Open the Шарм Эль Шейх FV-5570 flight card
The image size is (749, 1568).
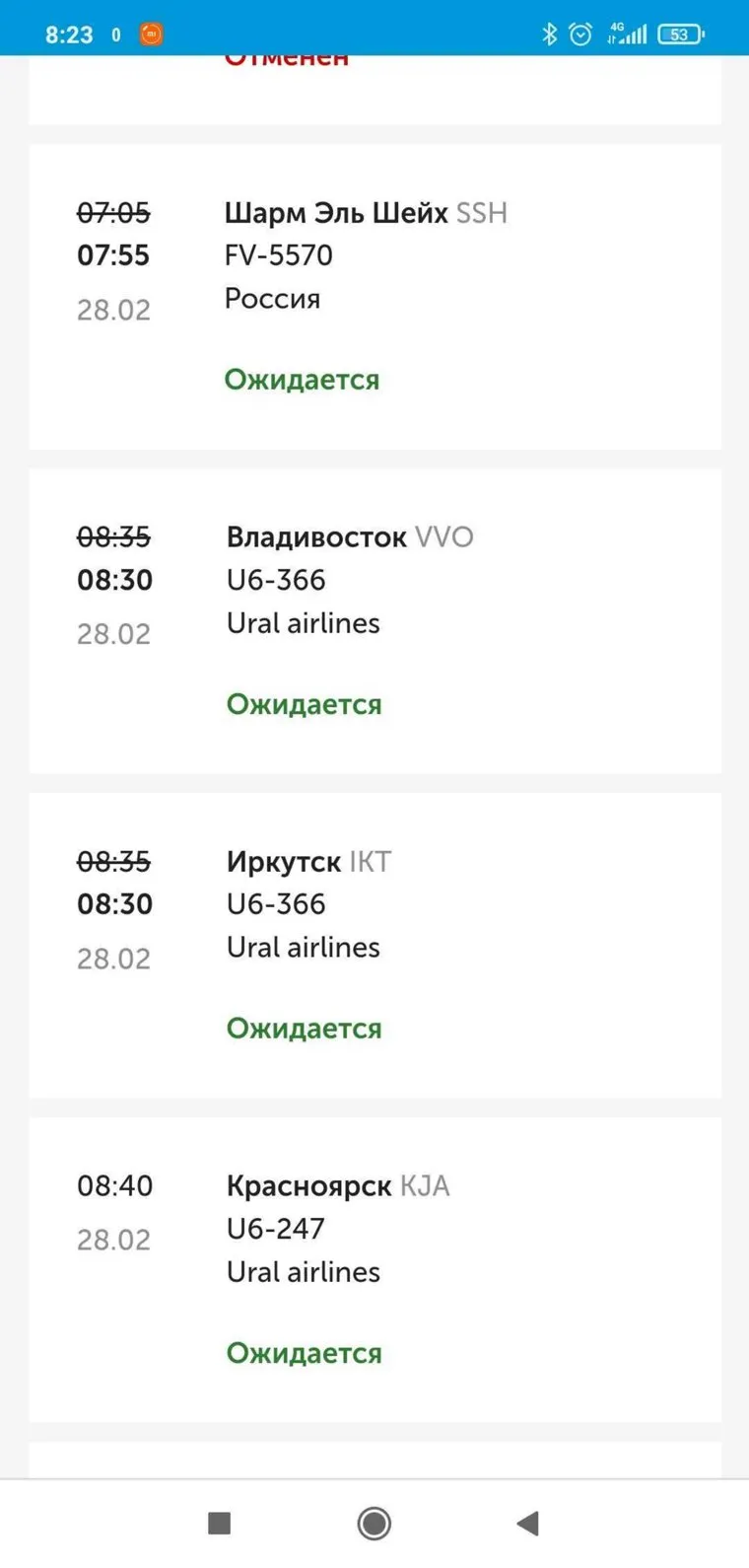(x=374, y=296)
